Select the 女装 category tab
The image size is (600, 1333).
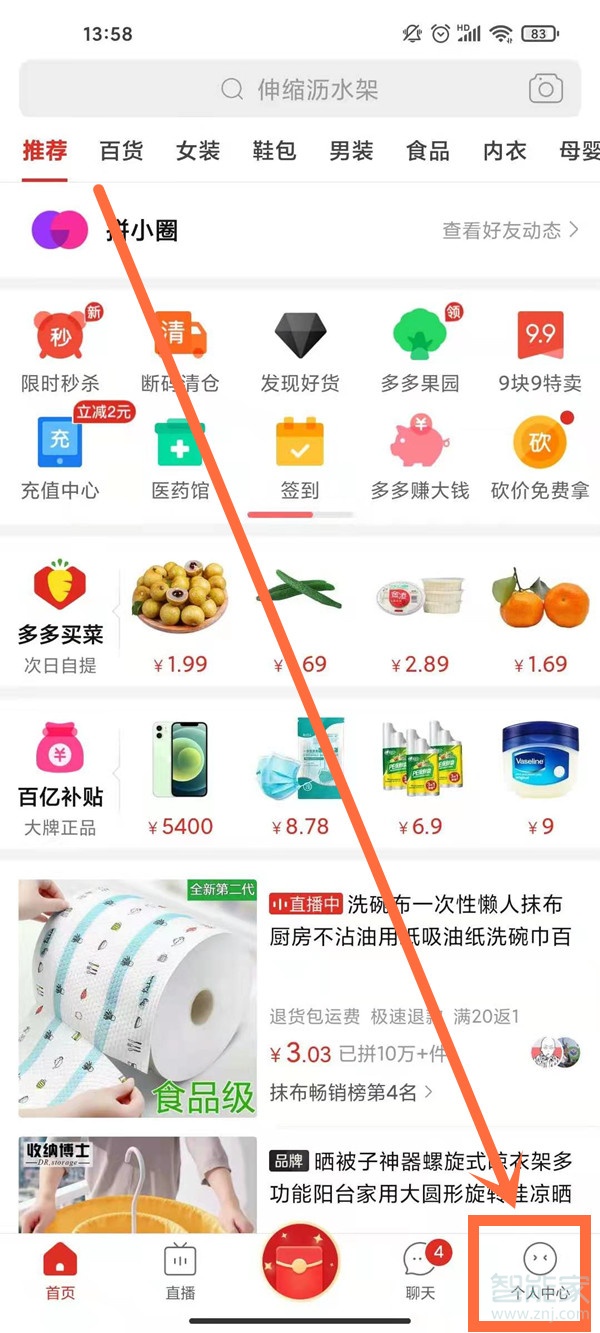point(198,151)
